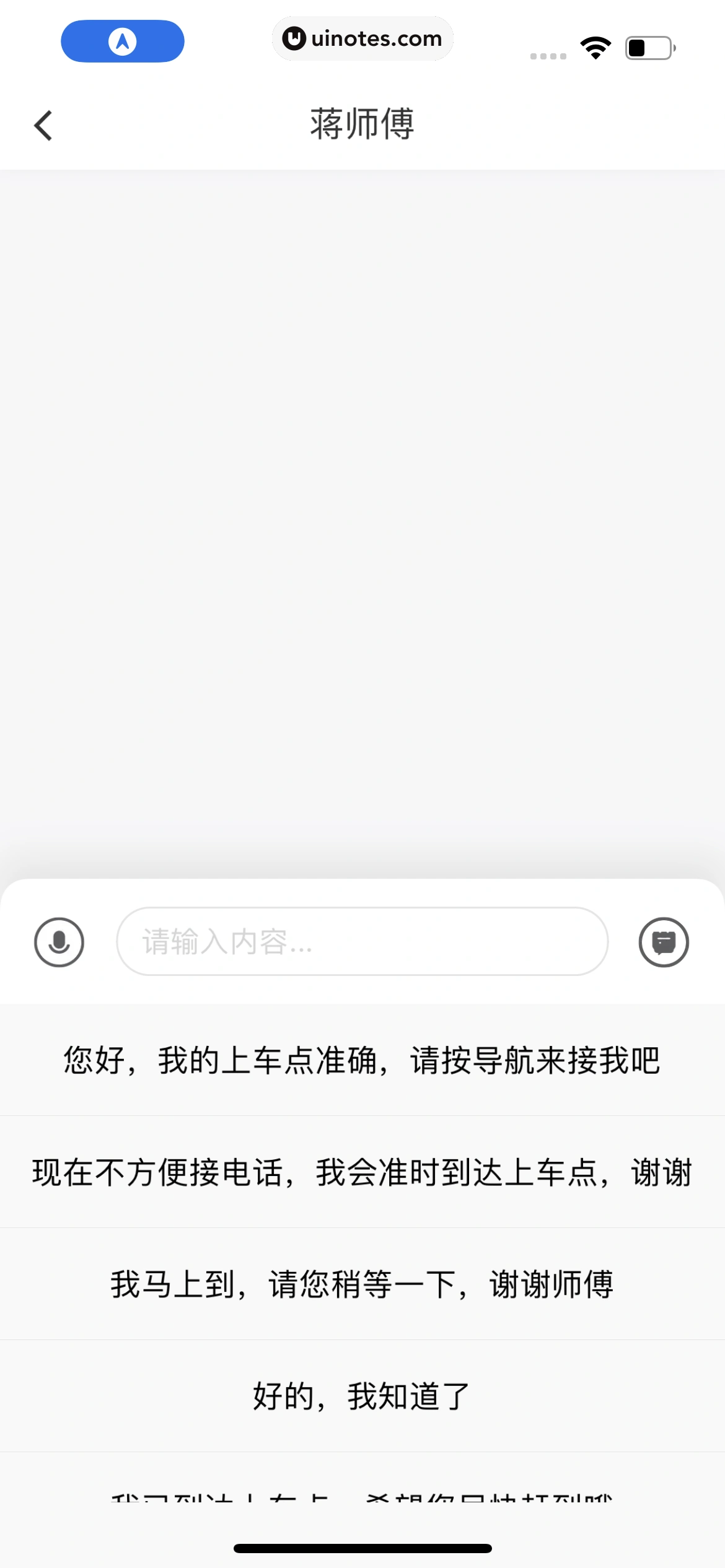This screenshot has width=725, height=1568.
Task: Tap the microphone voice input icon
Action: (59, 942)
